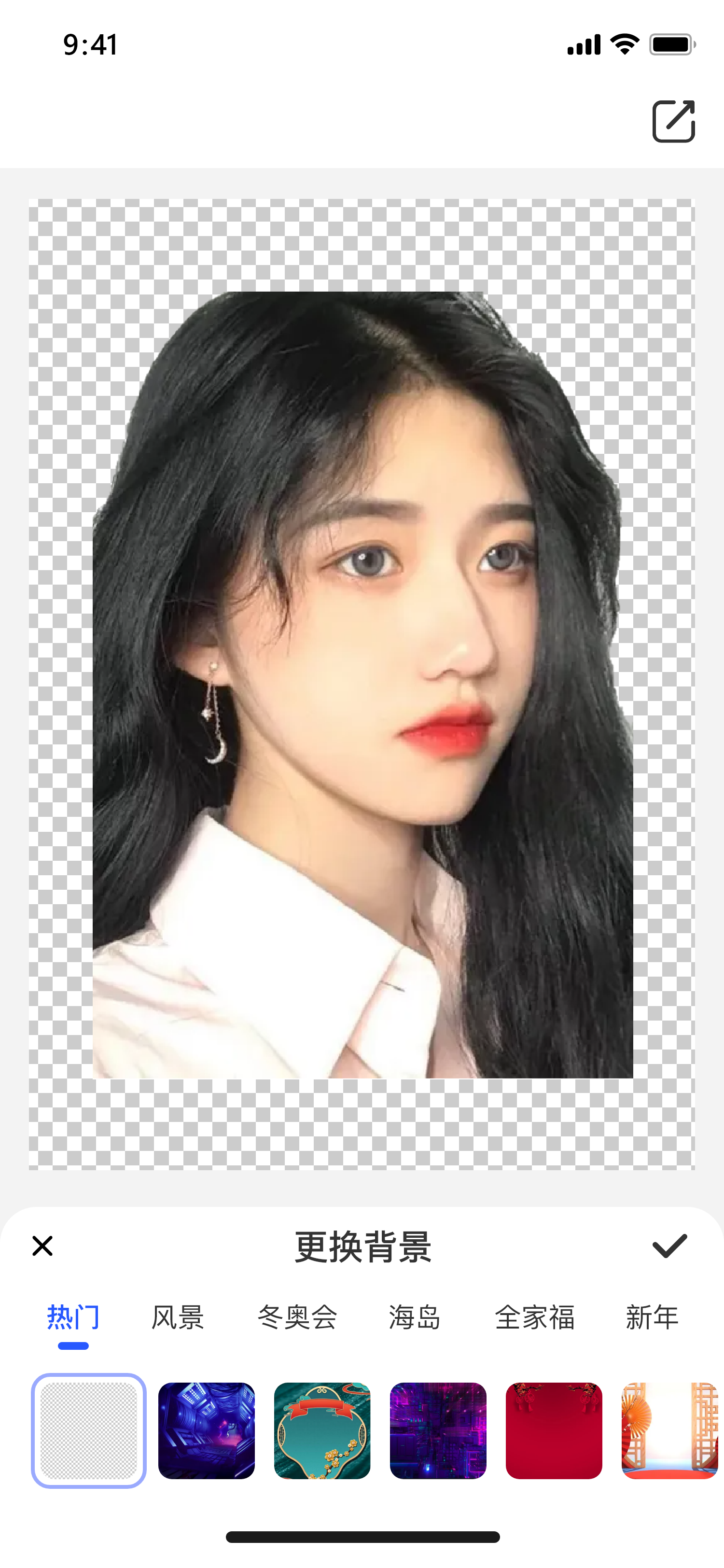724x1568 pixels.
Task: Switch to the 全家福 tab
Action: [534, 1317]
